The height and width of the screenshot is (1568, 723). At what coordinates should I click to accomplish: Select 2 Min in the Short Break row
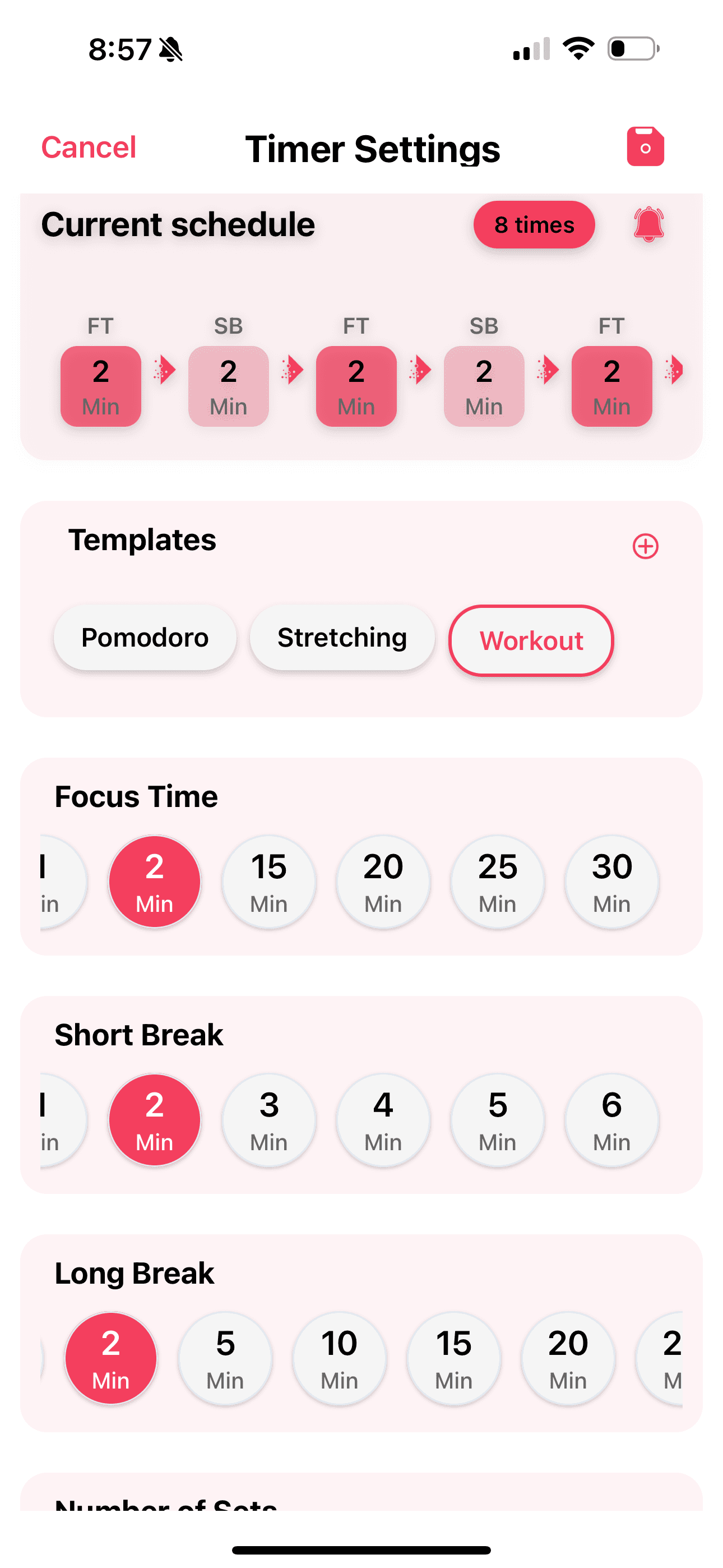pyautogui.click(x=154, y=1120)
